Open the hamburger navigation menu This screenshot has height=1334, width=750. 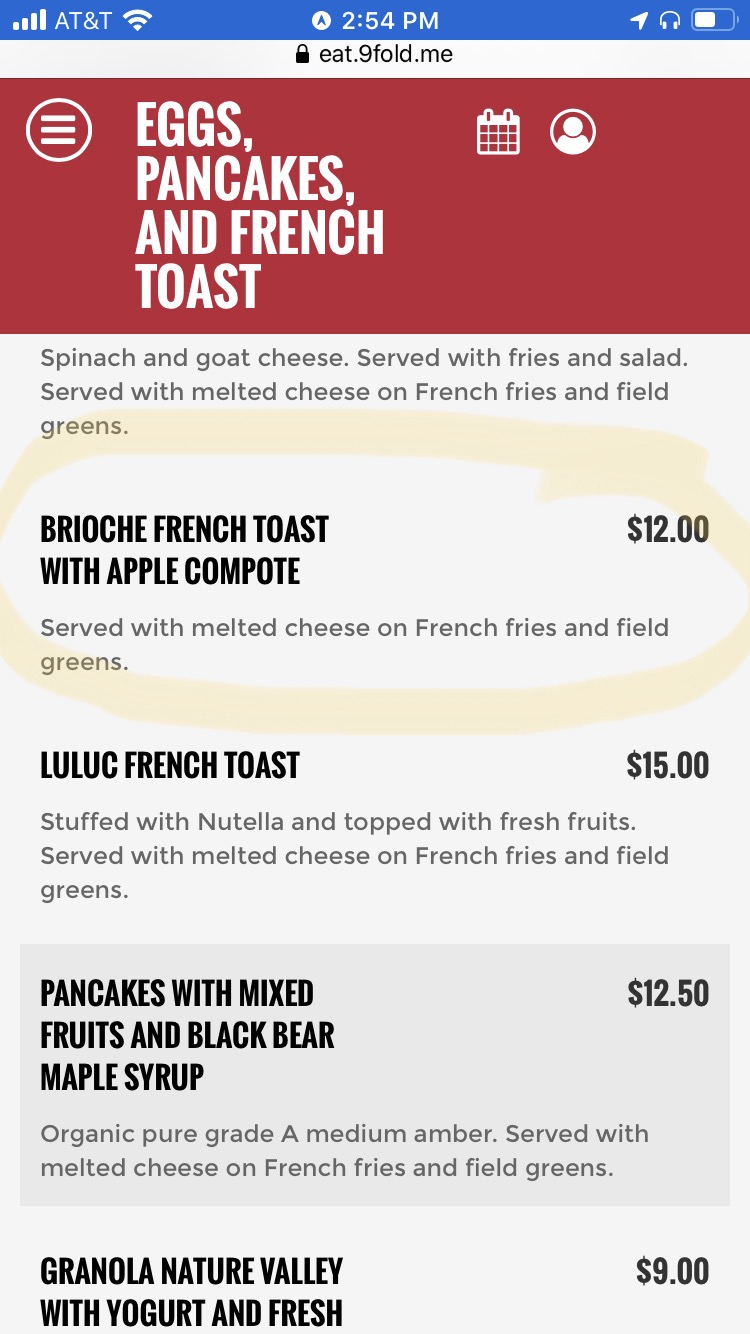click(x=59, y=130)
